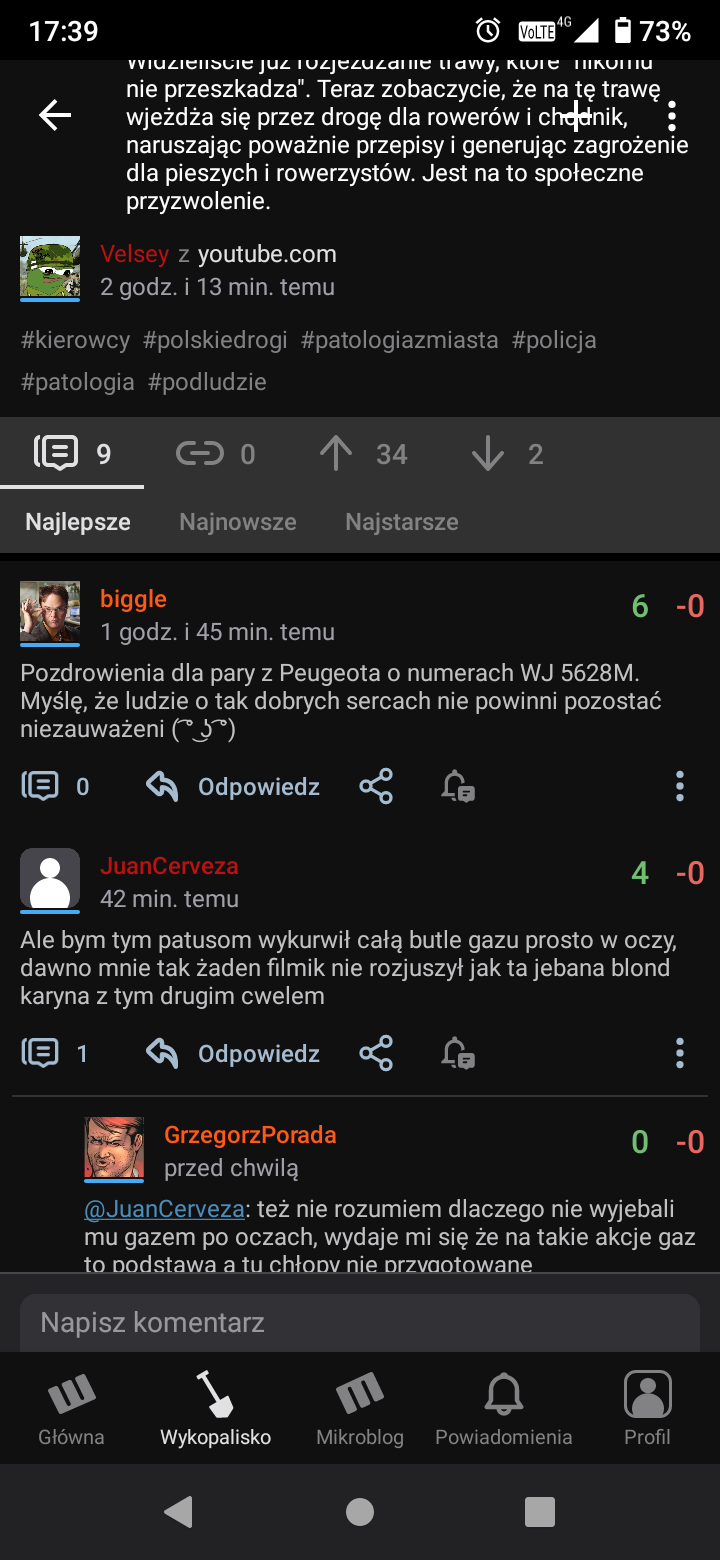Subscribe to notifications for JuanCerveza's comment
Screen dimensions: 720x1560
tap(458, 1054)
